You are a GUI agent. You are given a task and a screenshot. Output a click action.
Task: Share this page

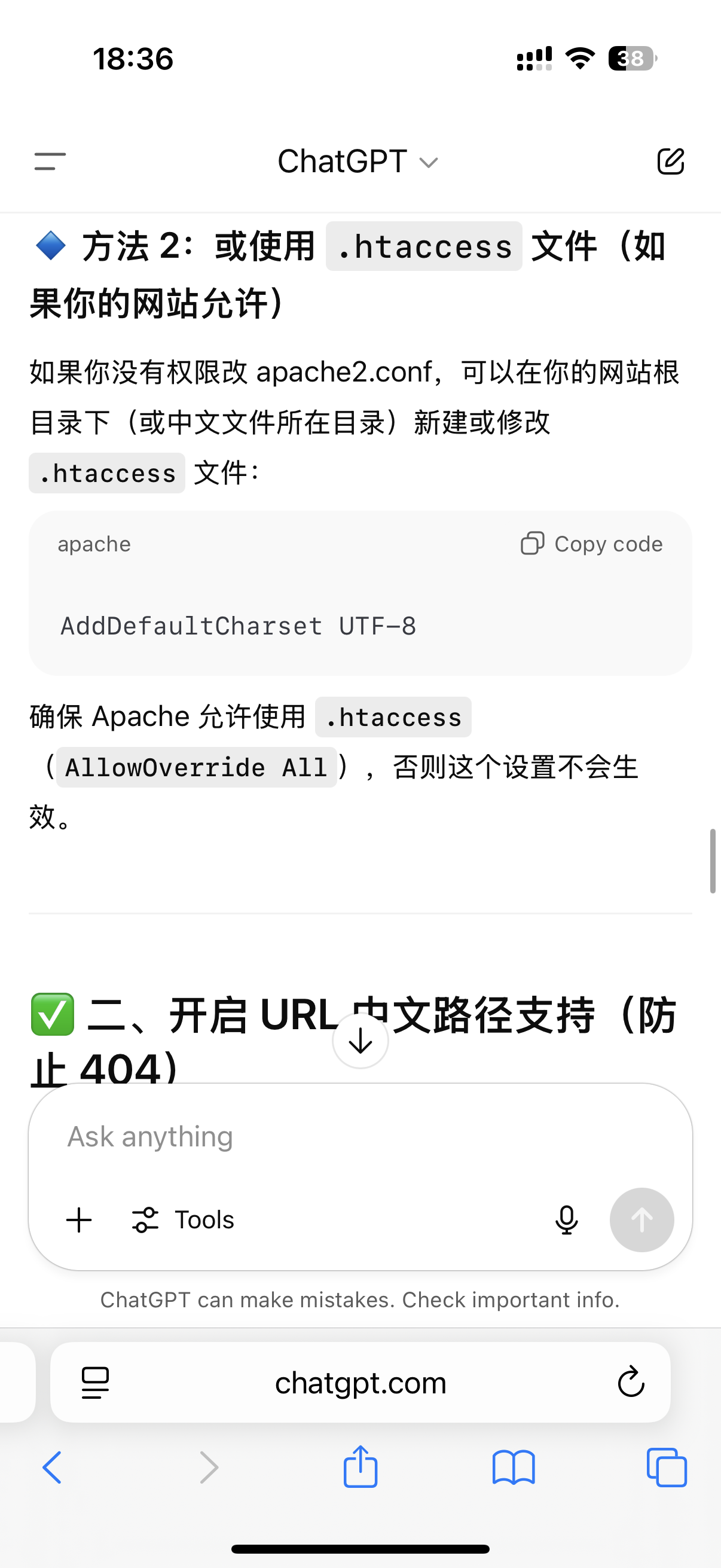pyautogui.click(x=360, y=1468)
